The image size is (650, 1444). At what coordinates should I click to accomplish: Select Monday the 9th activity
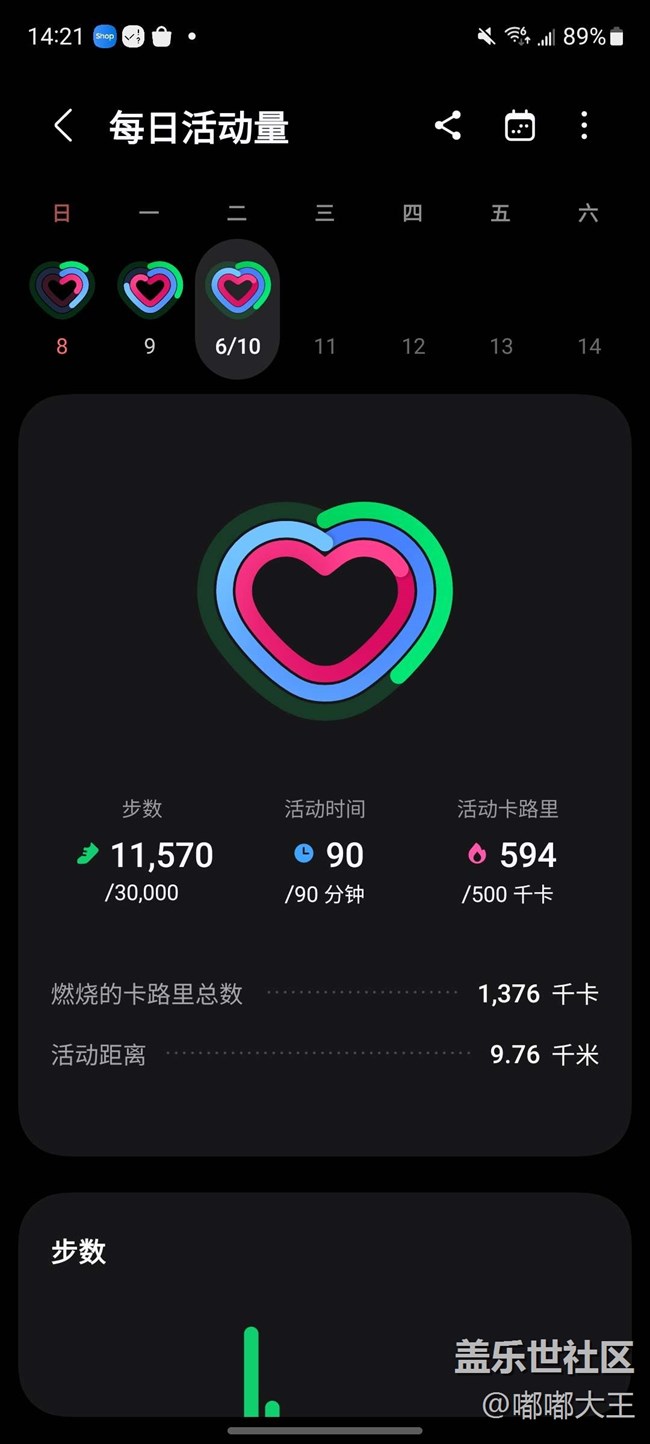point(150,308)
